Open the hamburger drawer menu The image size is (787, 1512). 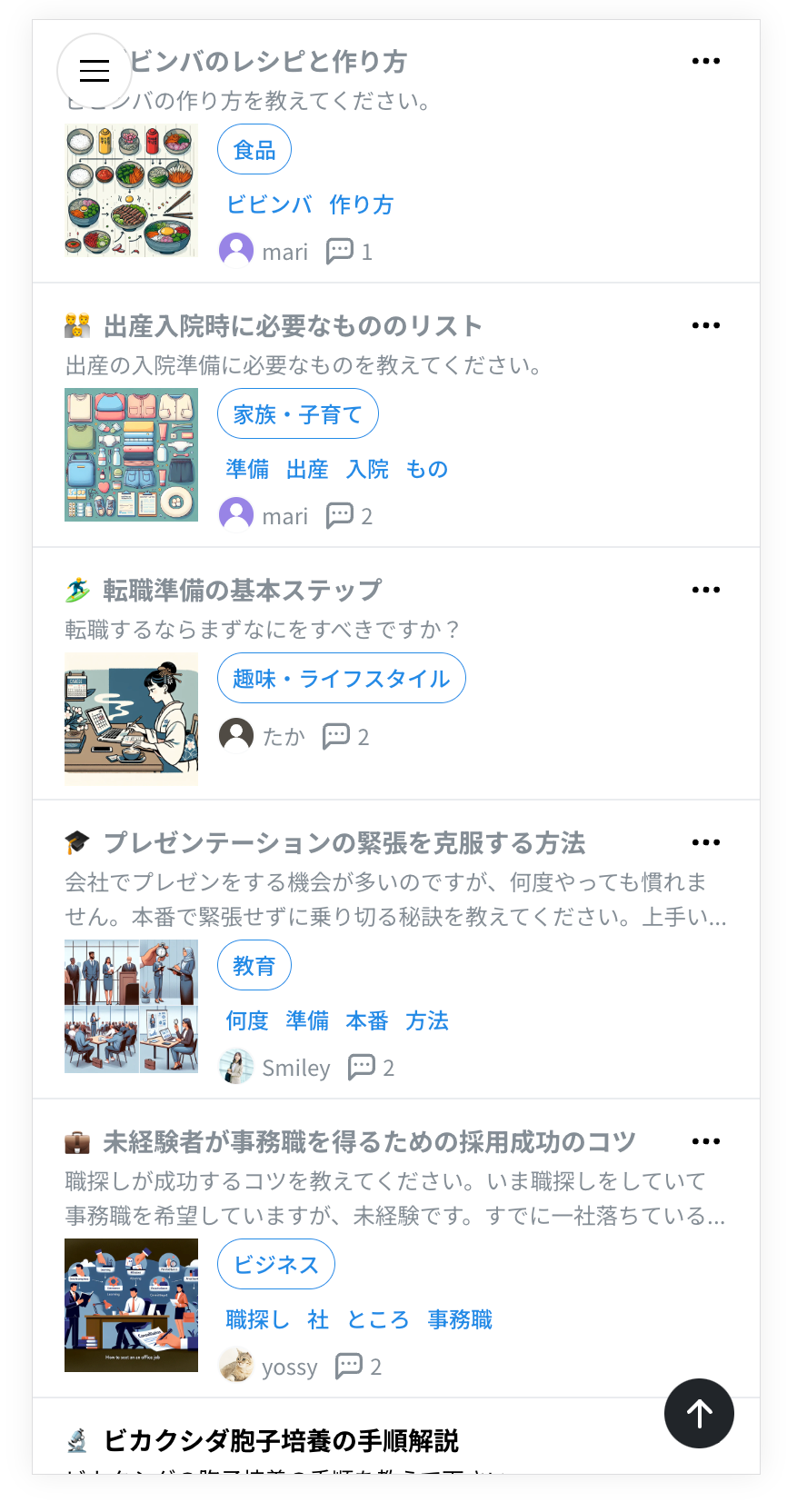[x=95, y=71]
